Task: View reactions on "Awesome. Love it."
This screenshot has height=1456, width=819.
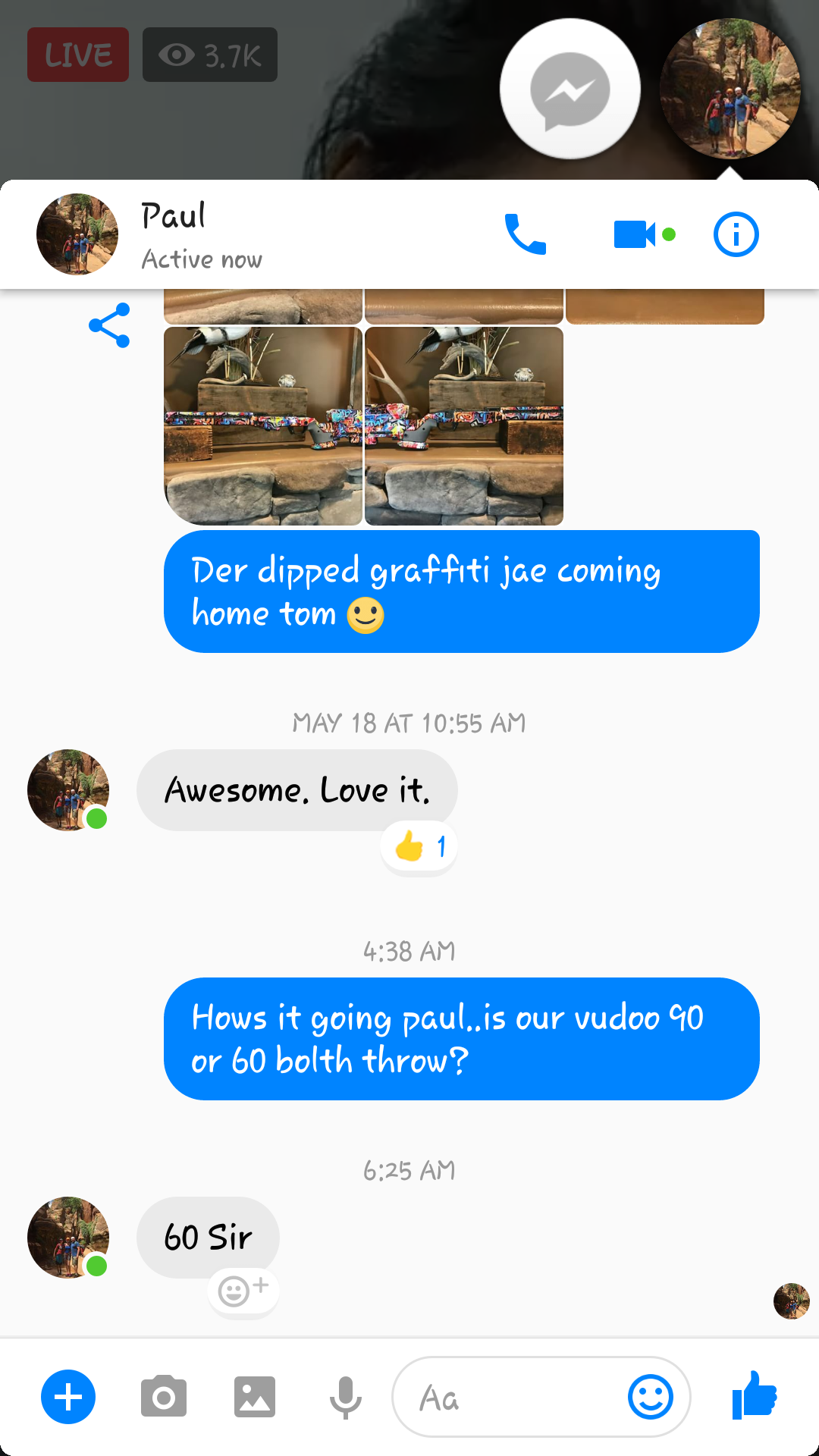Action: point(419,846)
